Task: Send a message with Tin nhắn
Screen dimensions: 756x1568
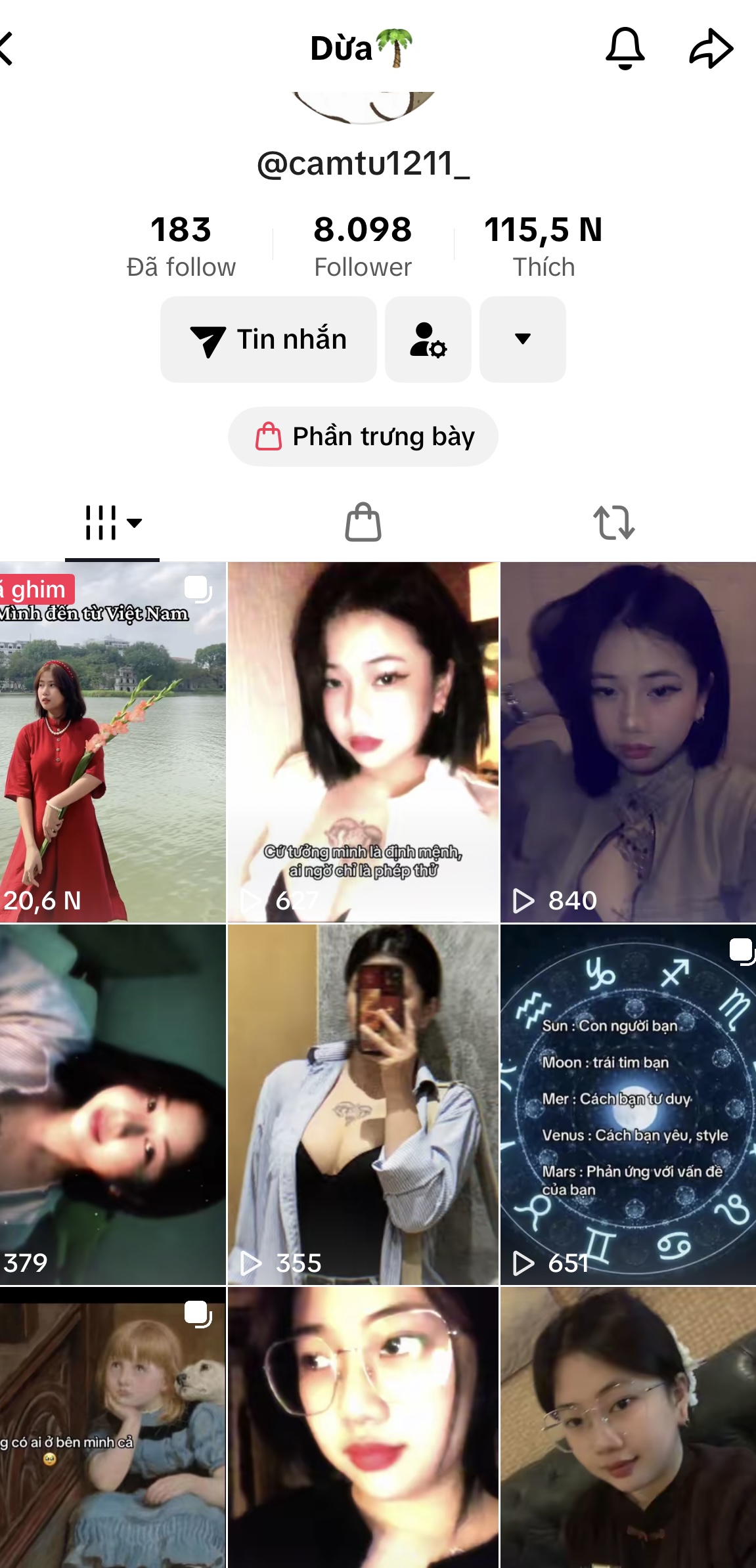Action: (x=269, y=339)
